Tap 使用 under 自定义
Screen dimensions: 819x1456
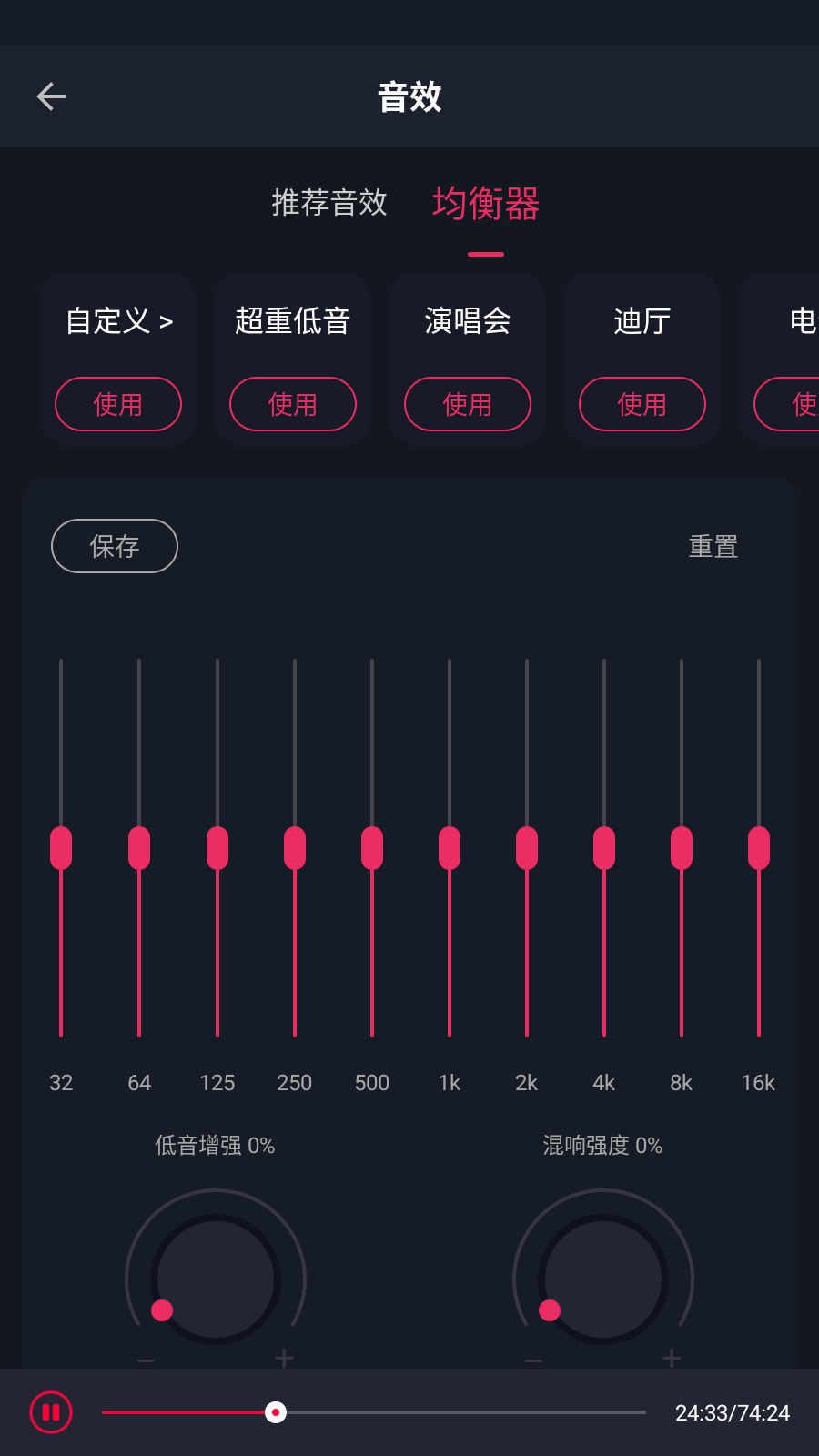click(x=118, y=404)
